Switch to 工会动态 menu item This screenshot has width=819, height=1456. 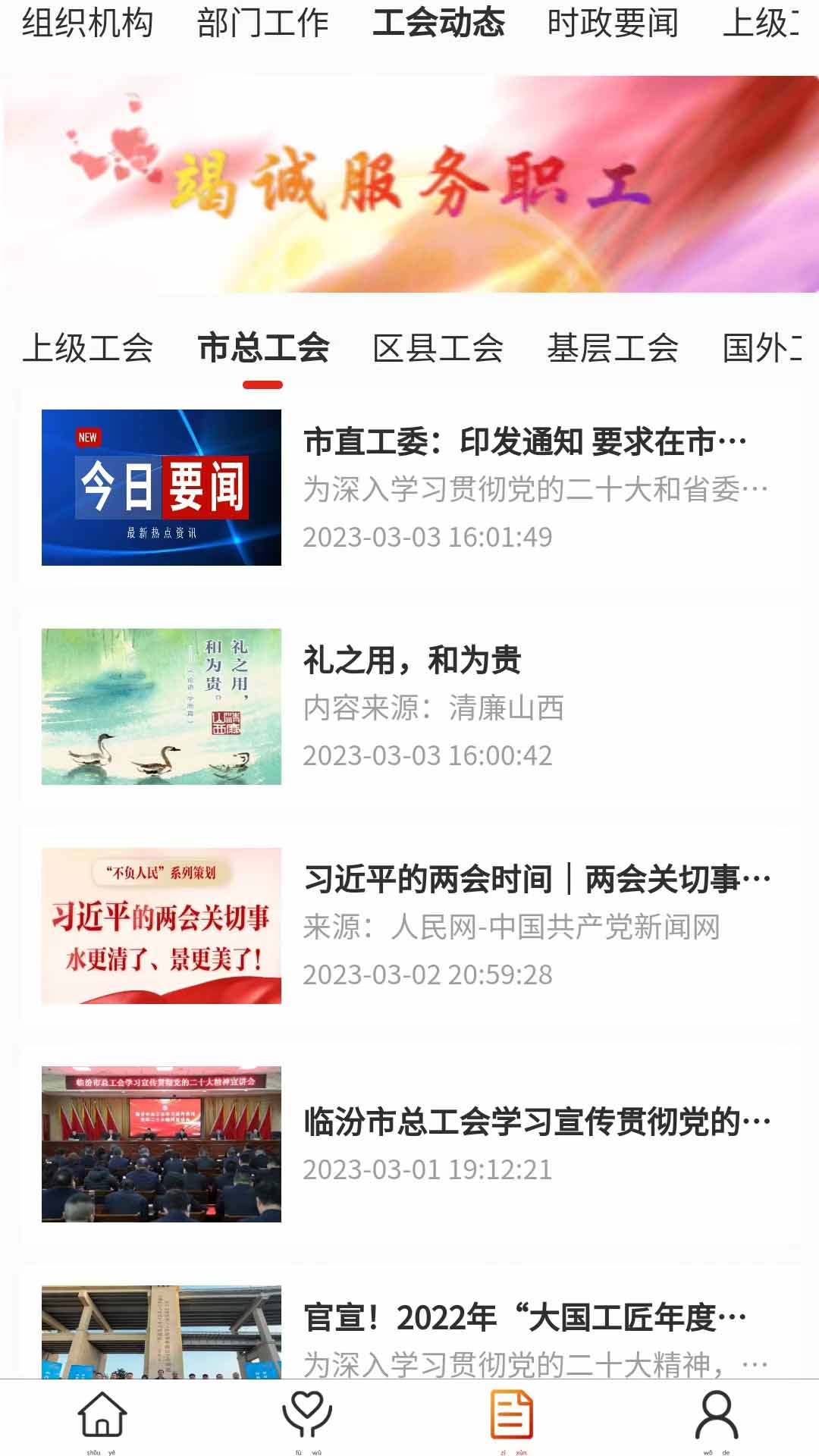click(440, 24)
